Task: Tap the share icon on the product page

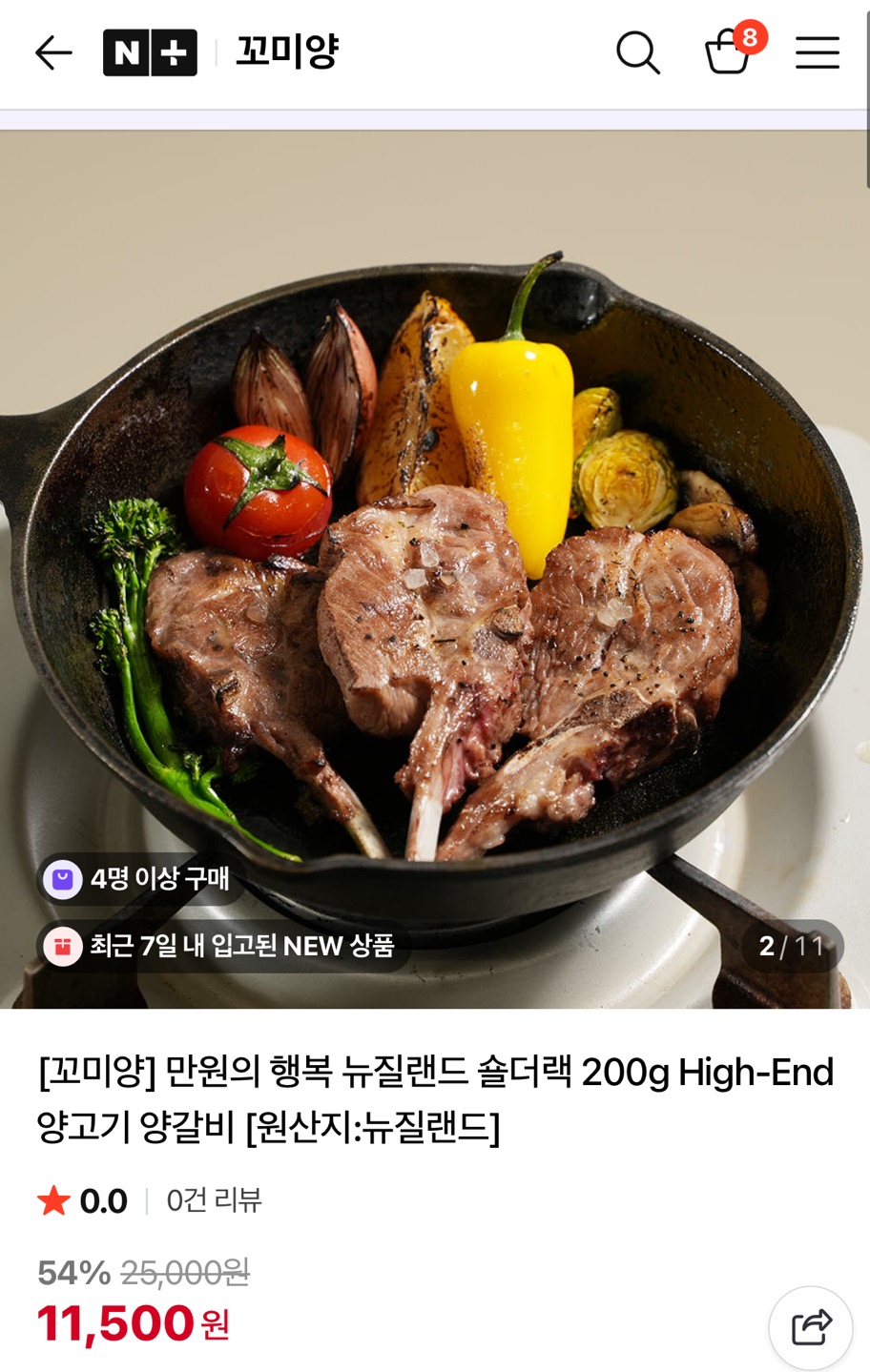Action: (x=810, y=1326)
